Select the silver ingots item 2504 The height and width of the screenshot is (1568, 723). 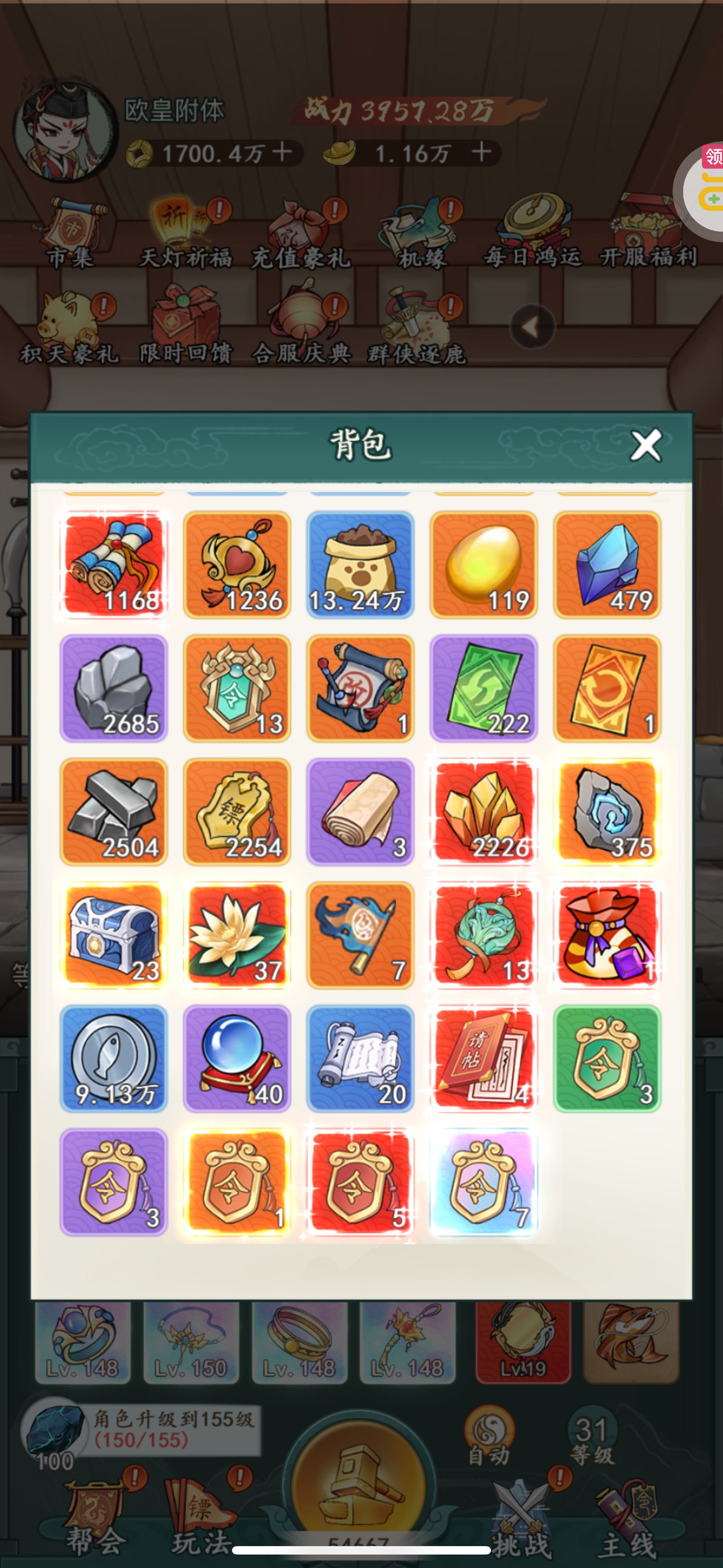pos(114,812)
